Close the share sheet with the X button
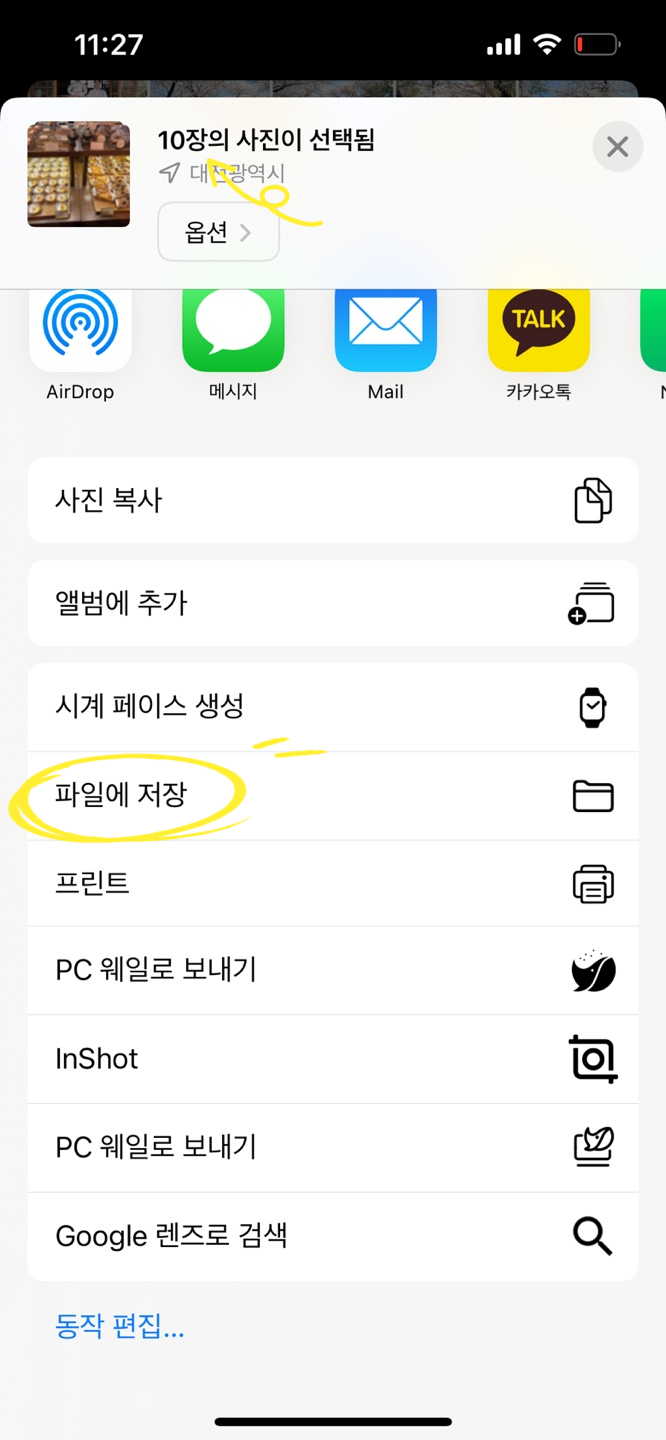Image resolution: width=666 pixels, height=1440 pixels. pyautogui.click(x=618, y=147)
